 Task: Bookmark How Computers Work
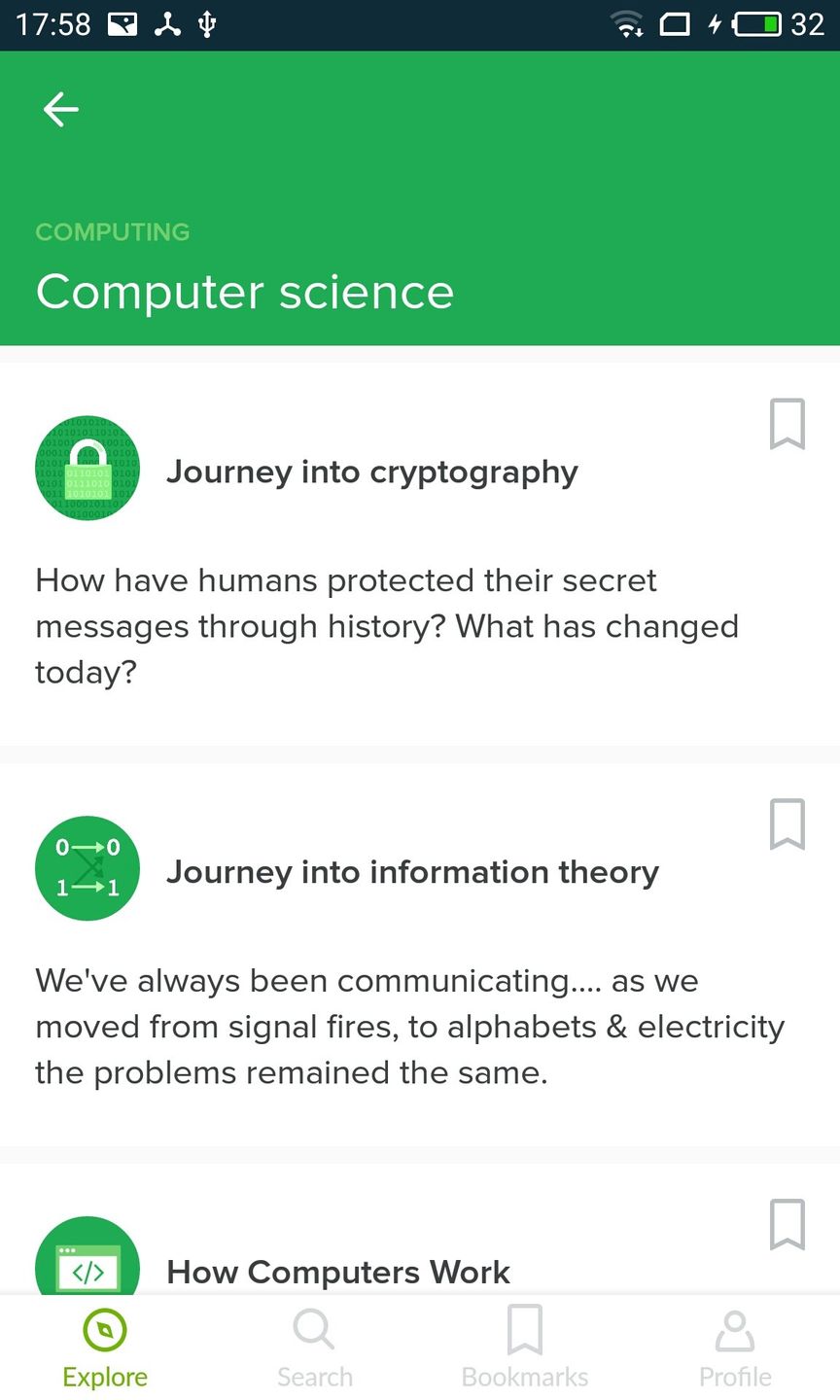787,1224
